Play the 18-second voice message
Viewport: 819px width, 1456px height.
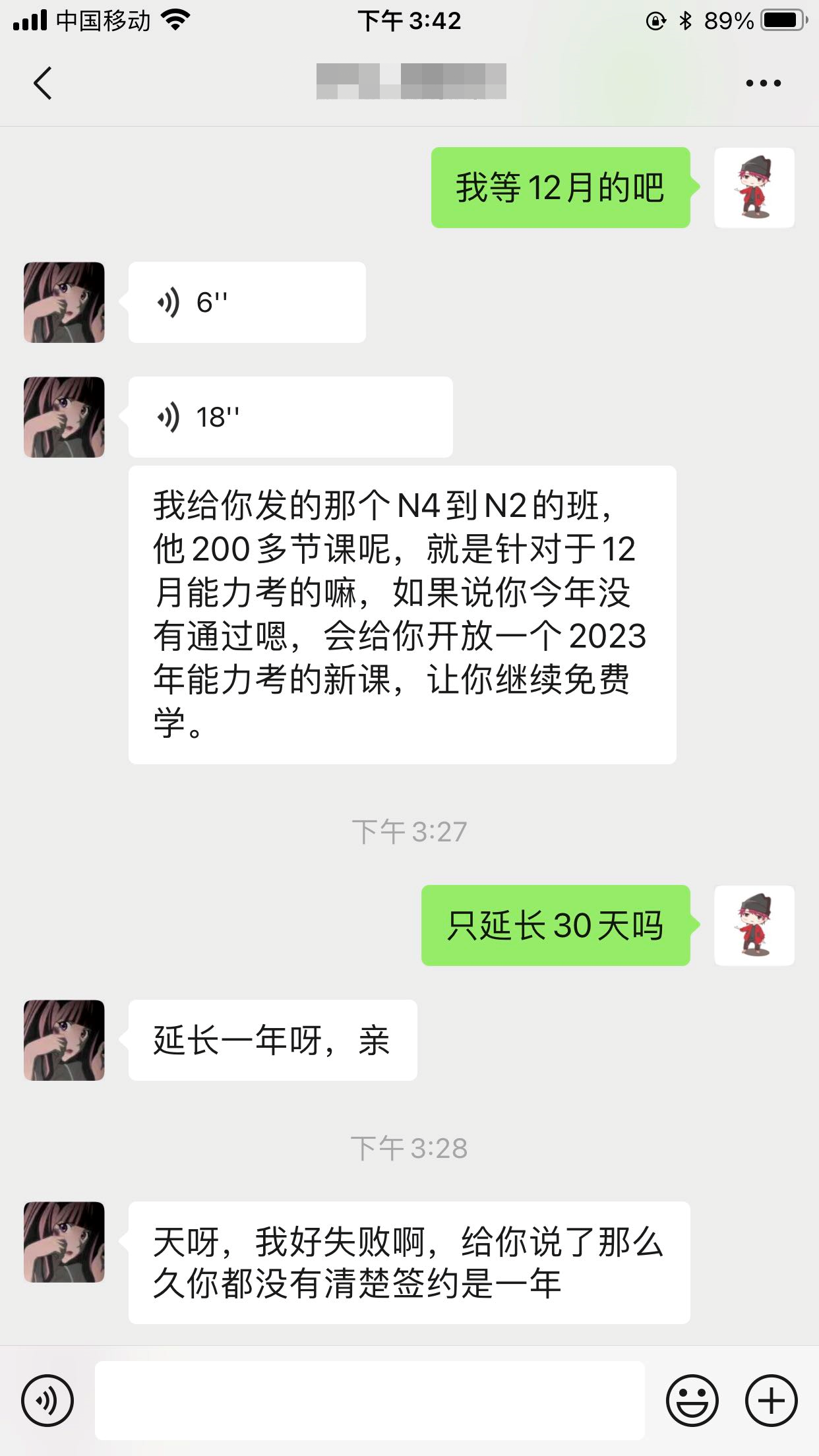pos(290,417)
